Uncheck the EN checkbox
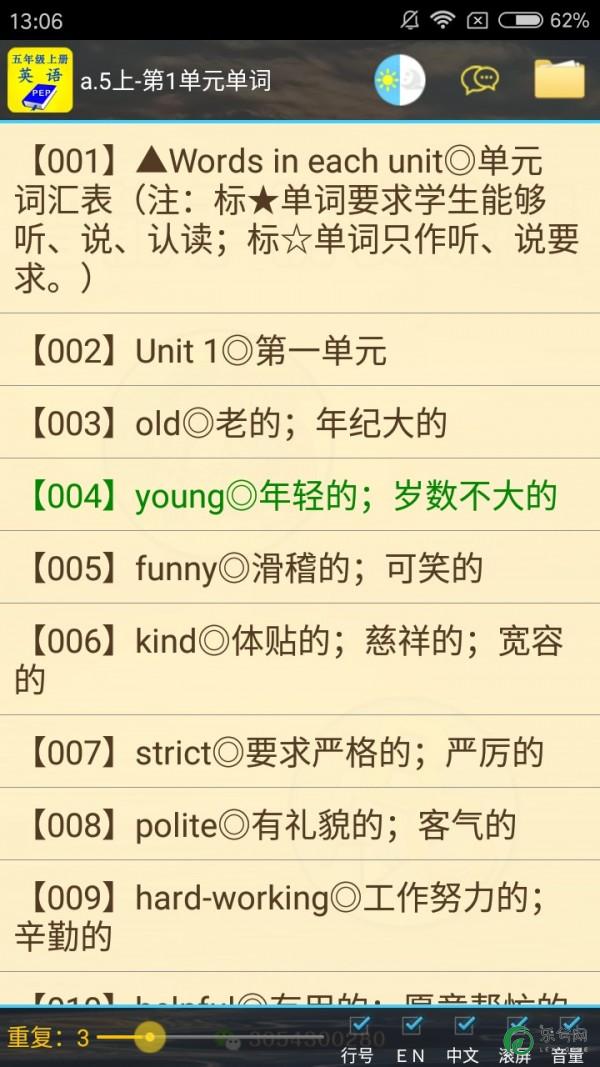Image resolution: width=600 pixels, height=1067 pixels. [x=411, y=1027]
